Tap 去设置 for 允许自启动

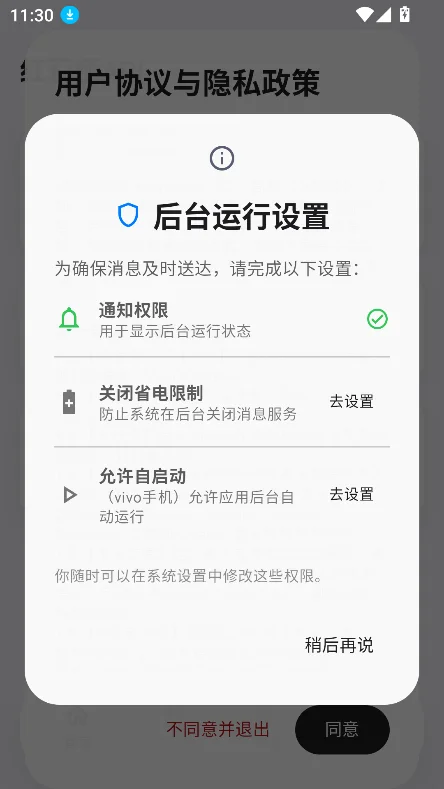(x=351, y=494)
